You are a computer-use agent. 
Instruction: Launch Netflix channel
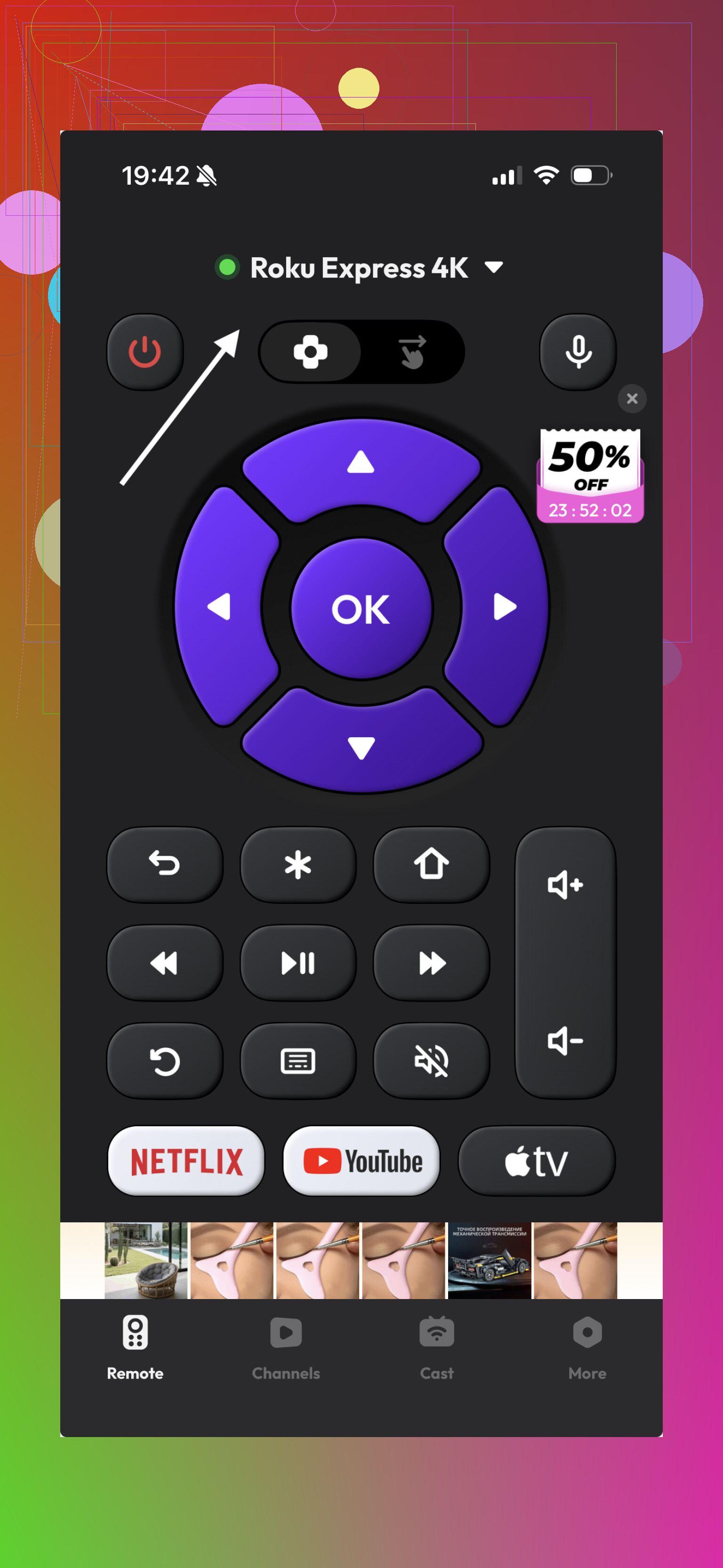coord(186,1161)
